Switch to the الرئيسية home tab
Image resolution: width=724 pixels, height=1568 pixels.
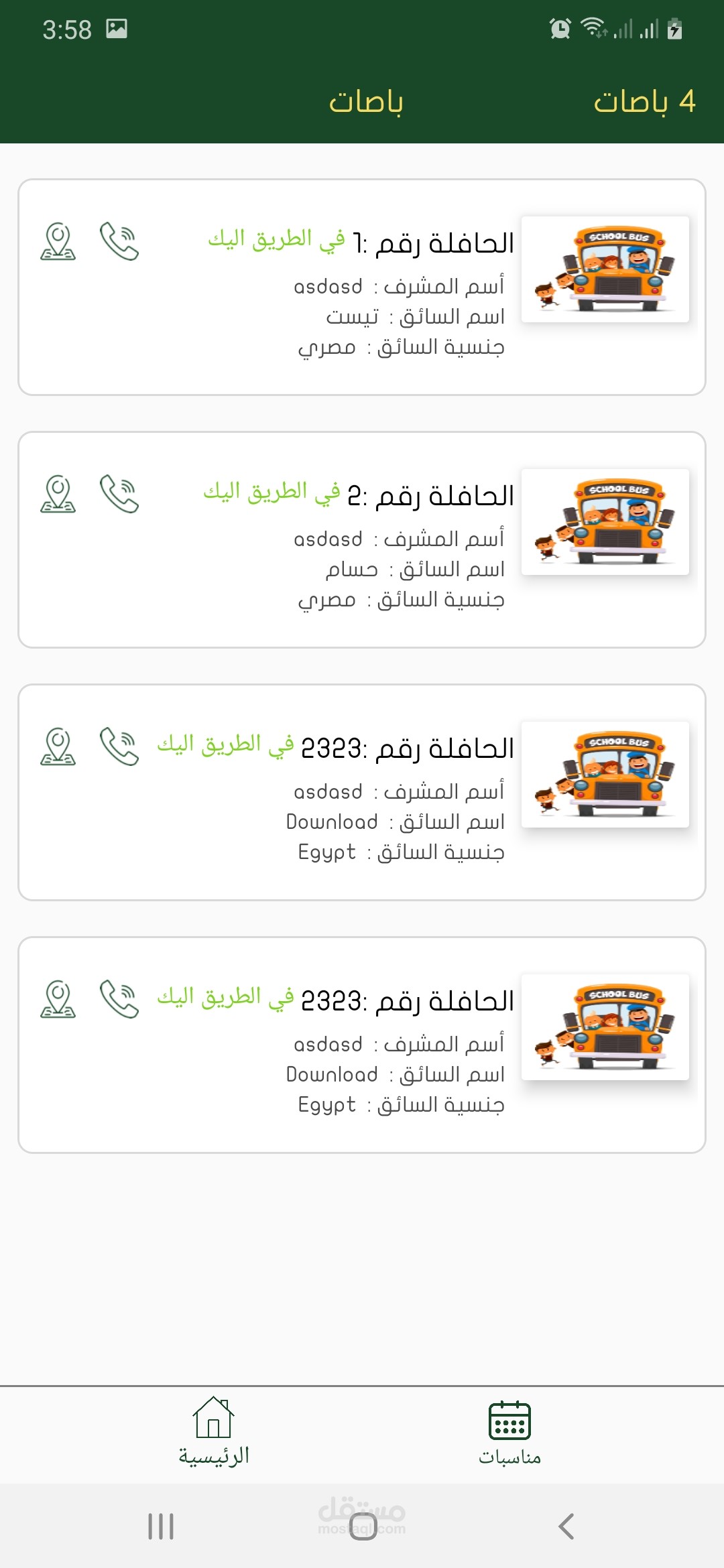point(213,1431)
